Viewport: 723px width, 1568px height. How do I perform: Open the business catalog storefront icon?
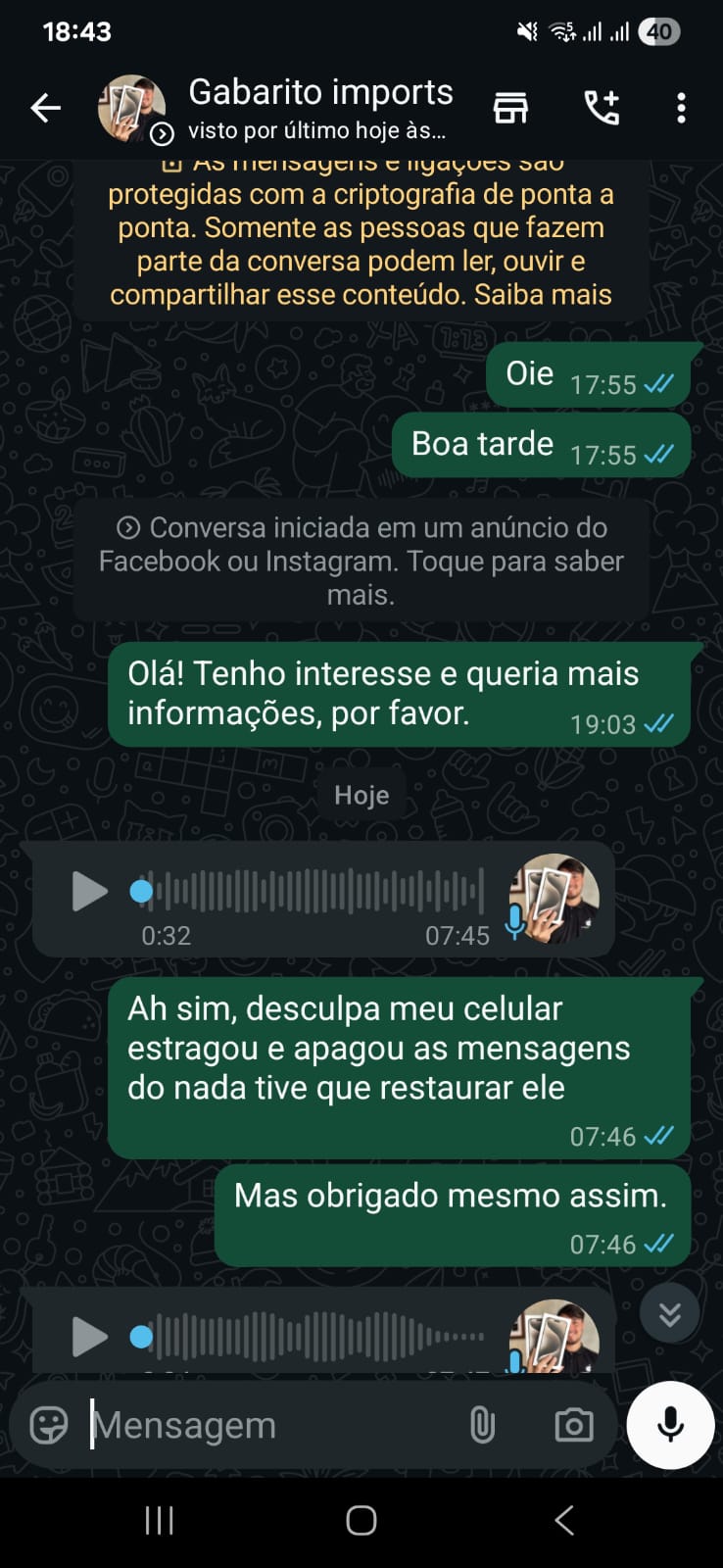click(x=510, y=108)
